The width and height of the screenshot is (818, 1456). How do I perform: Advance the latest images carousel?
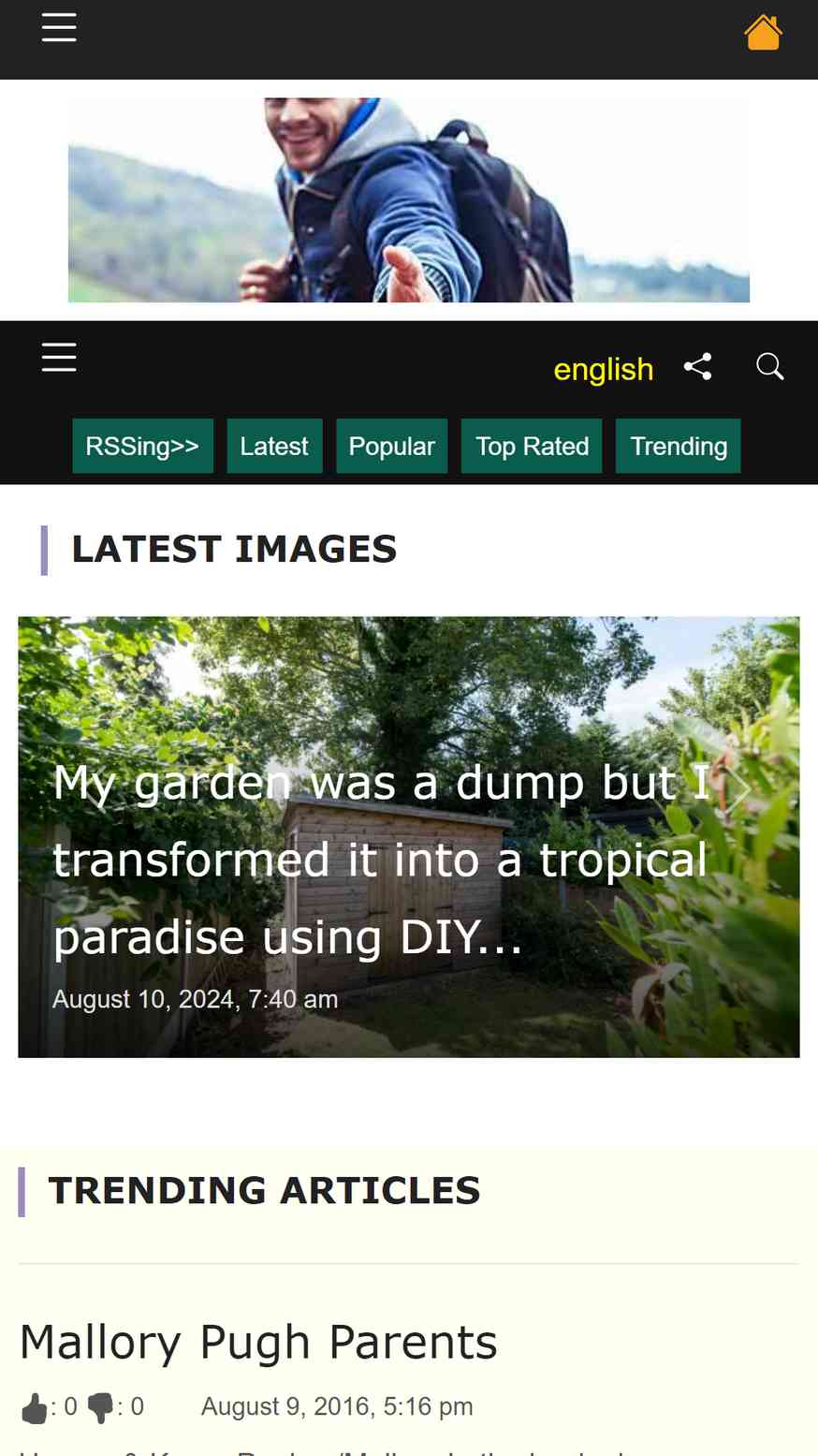(x=739, y=789)
